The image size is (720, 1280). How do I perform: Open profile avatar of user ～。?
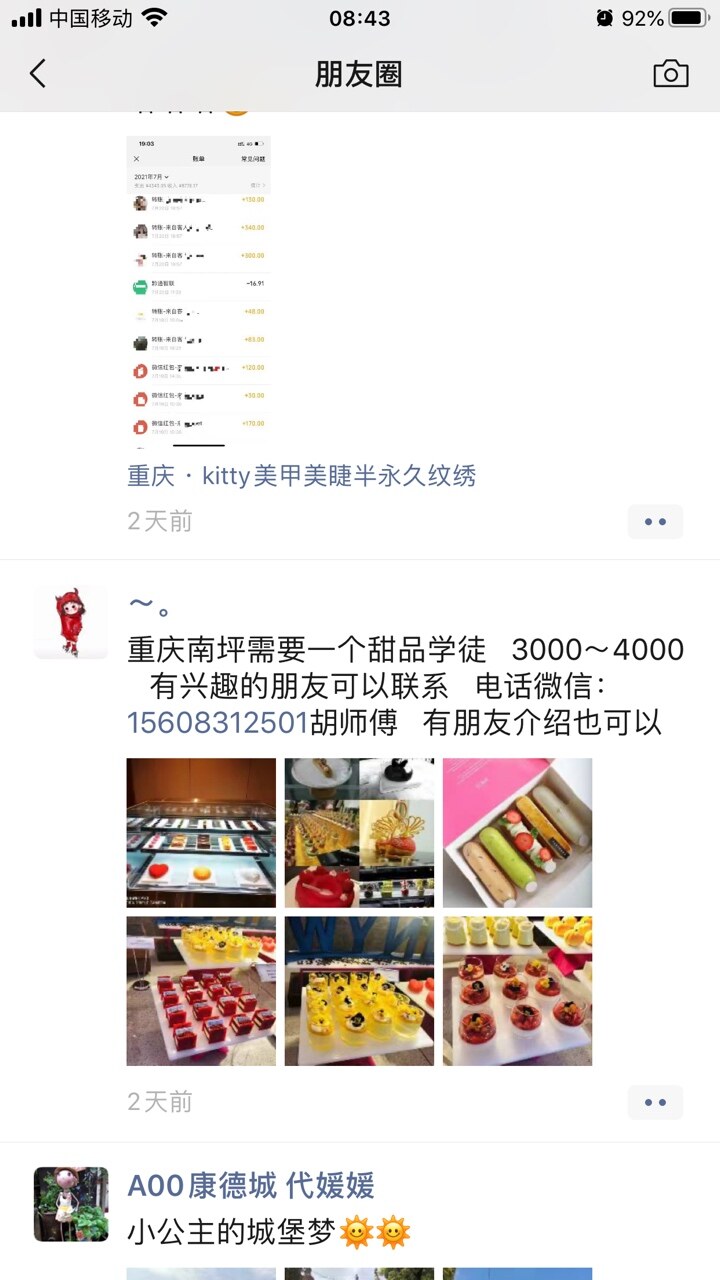click(x=71, y=622)
